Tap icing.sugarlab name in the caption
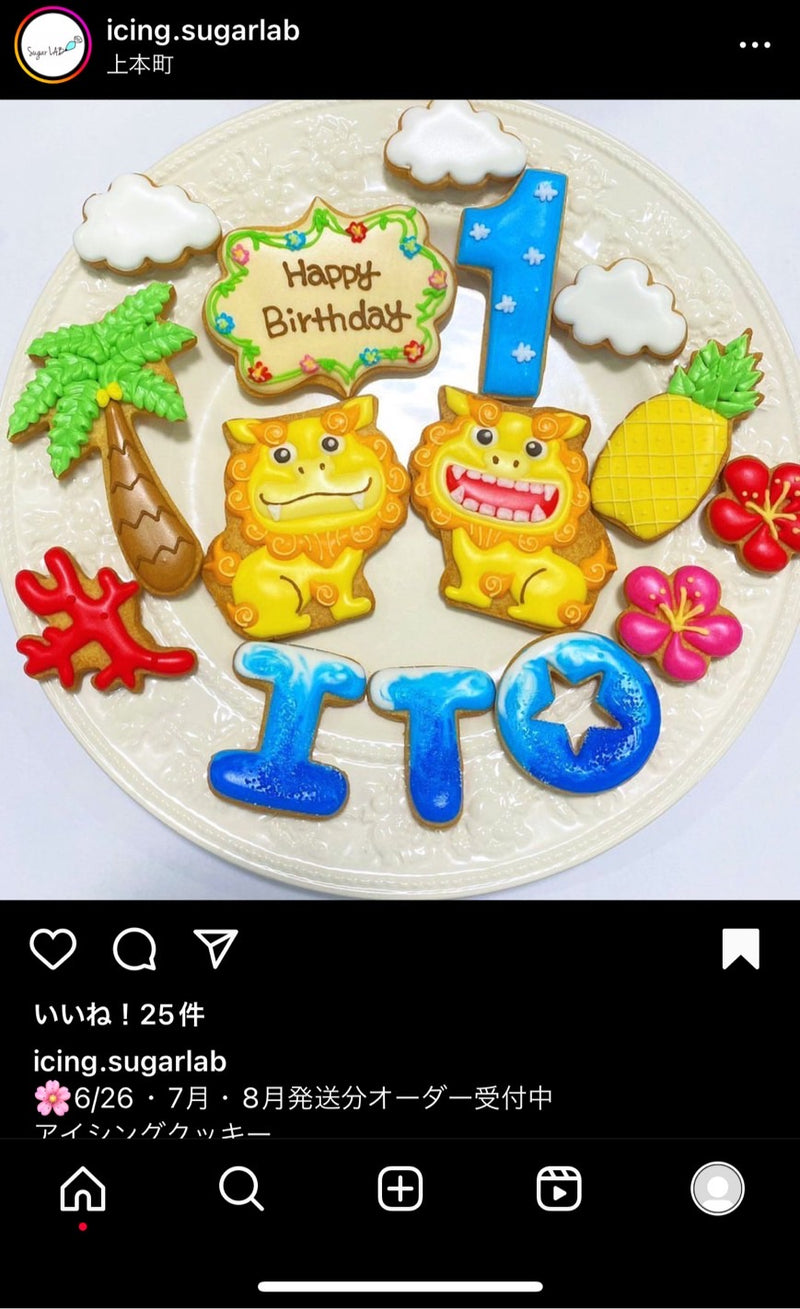 coord(130,1062)
